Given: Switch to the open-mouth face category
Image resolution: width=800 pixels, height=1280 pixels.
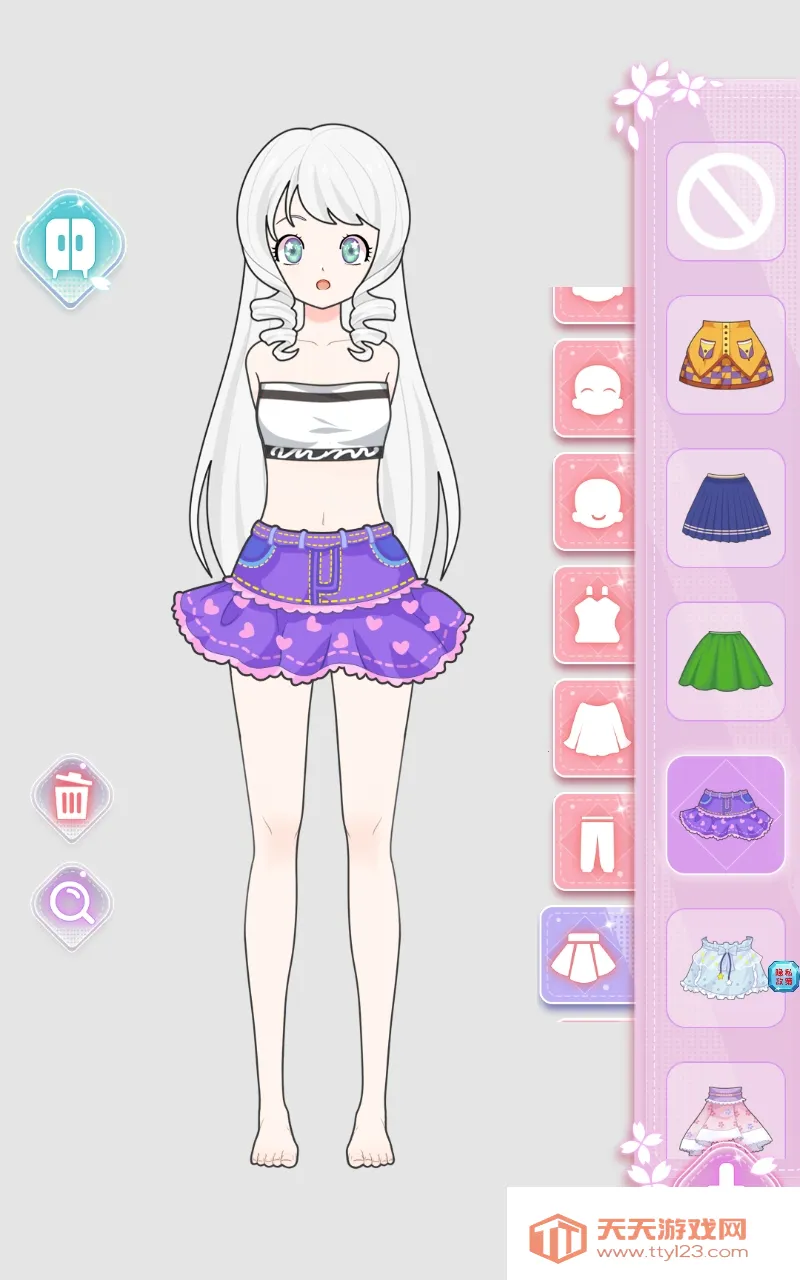Looking at the screenshot, I should coord(595,389).
